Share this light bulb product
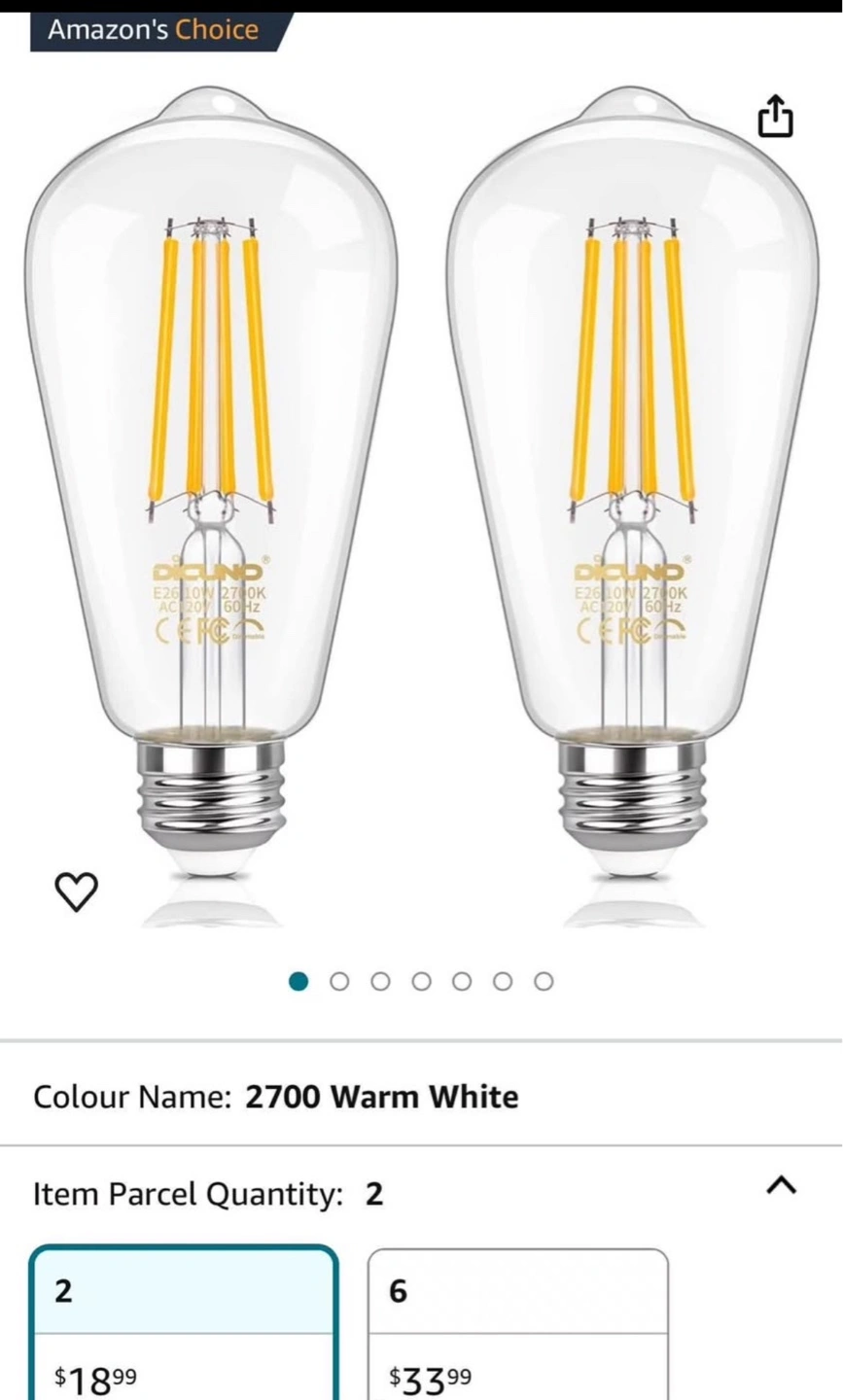The width and height of the screenshot is (843, 1400). (775, 117)
